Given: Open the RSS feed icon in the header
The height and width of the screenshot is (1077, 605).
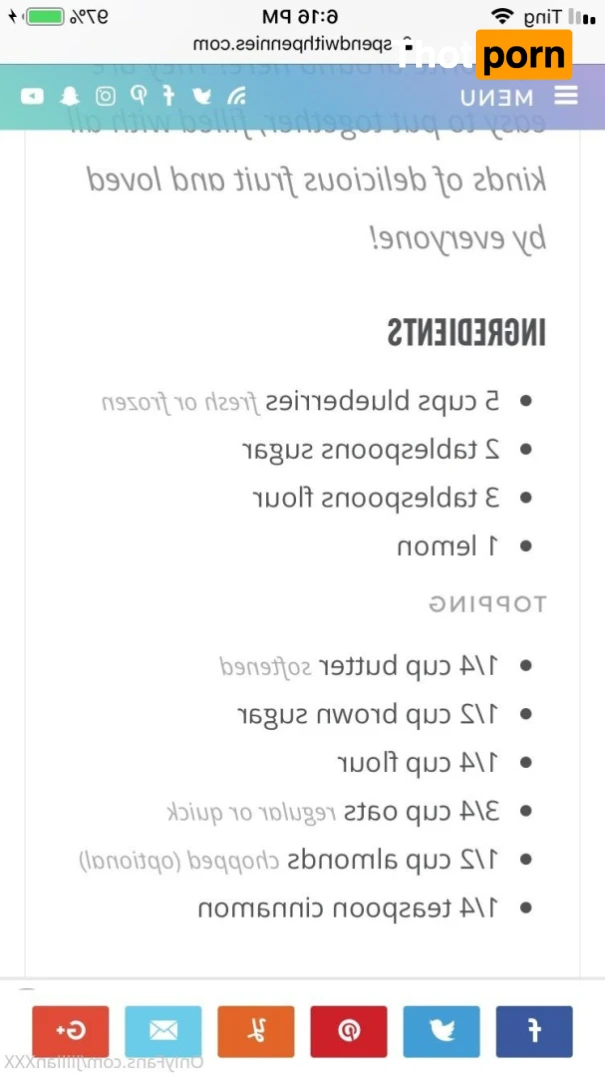Looking at the screenshot, I should tap(237, 97).
